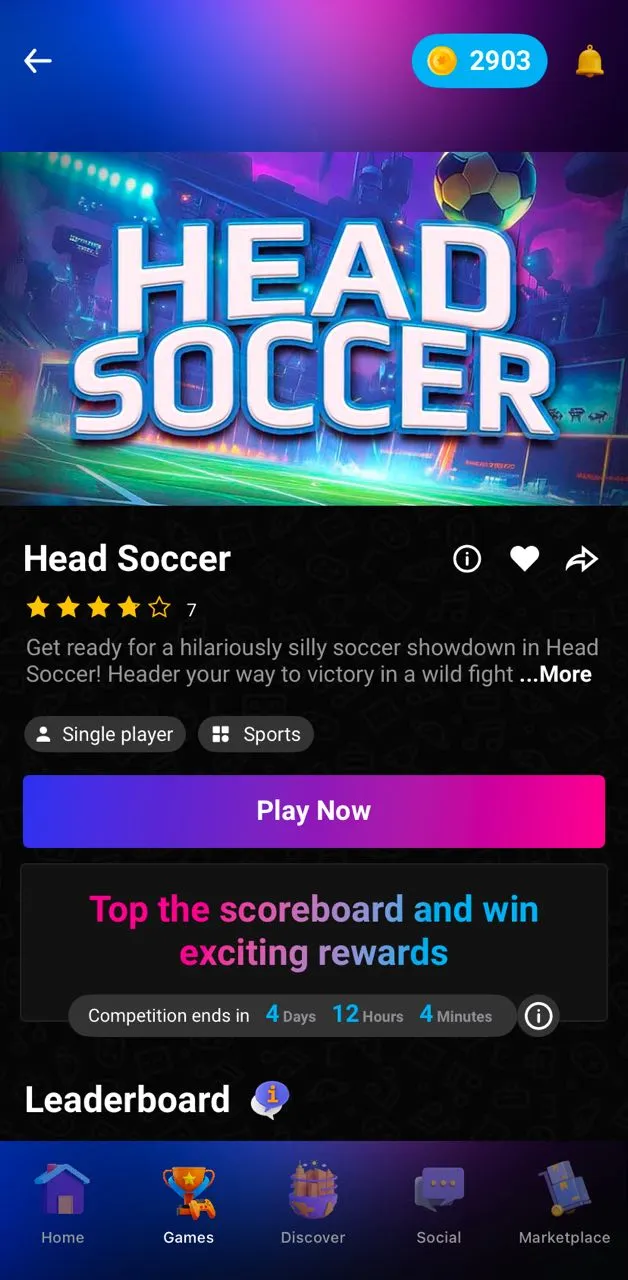Open the Leaderboard info bubble

270,1100
